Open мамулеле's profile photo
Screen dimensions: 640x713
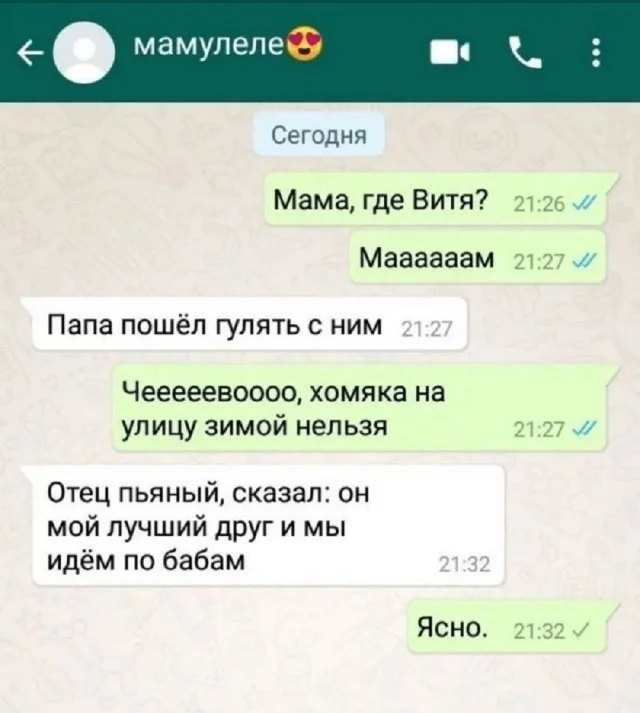point(73,52)
